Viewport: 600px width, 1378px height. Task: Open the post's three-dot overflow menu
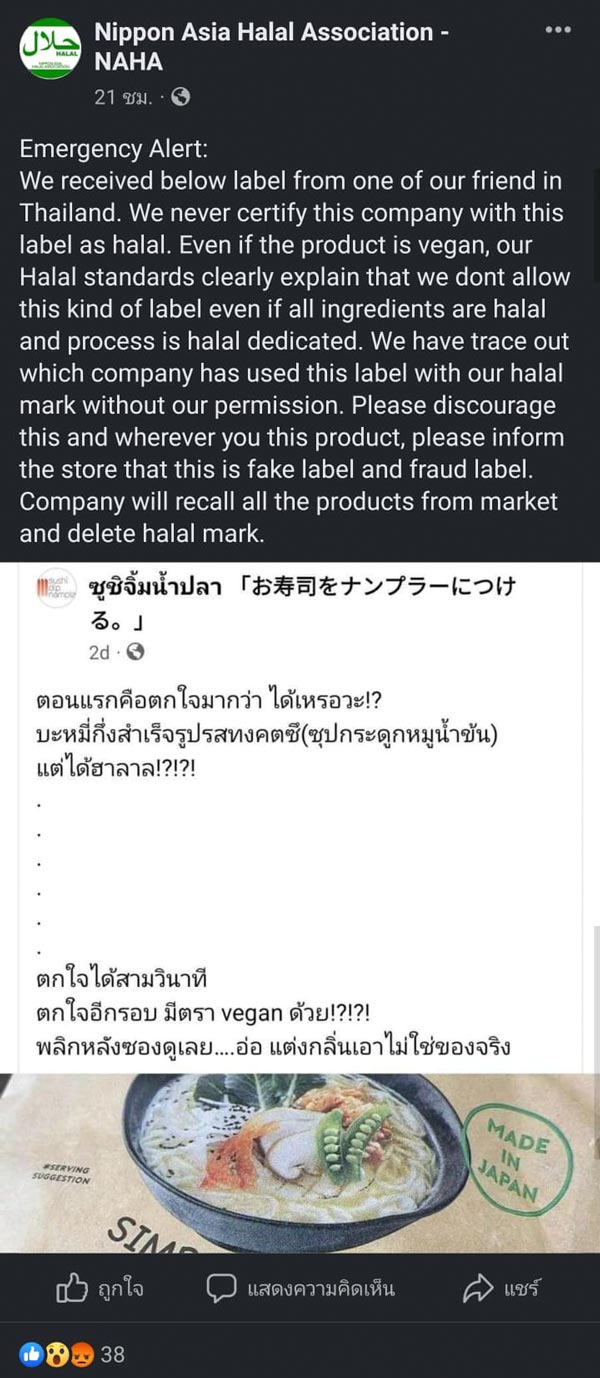(x=557, y=30)
